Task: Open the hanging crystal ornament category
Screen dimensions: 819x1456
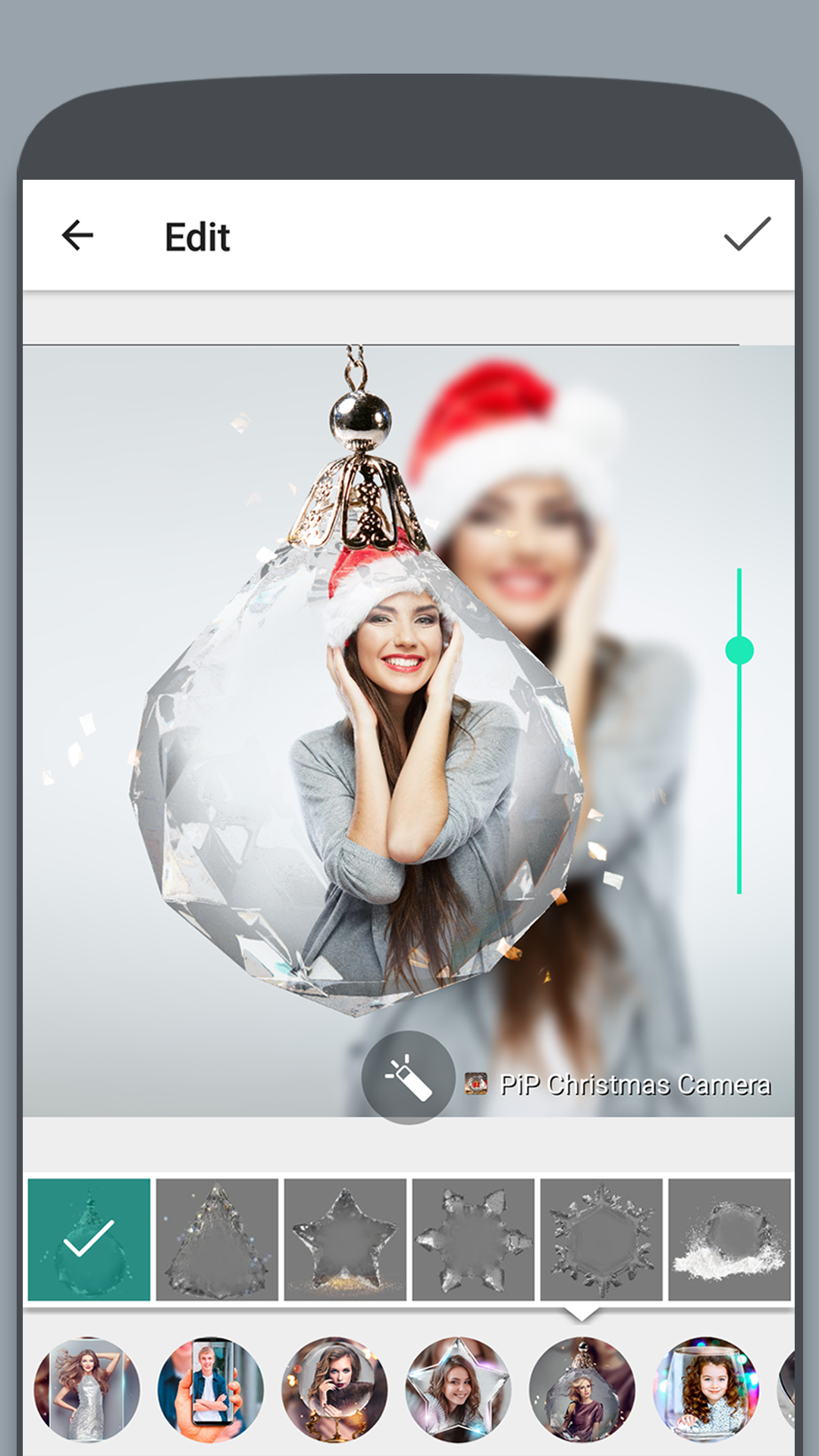Action: click(582, 1389)
